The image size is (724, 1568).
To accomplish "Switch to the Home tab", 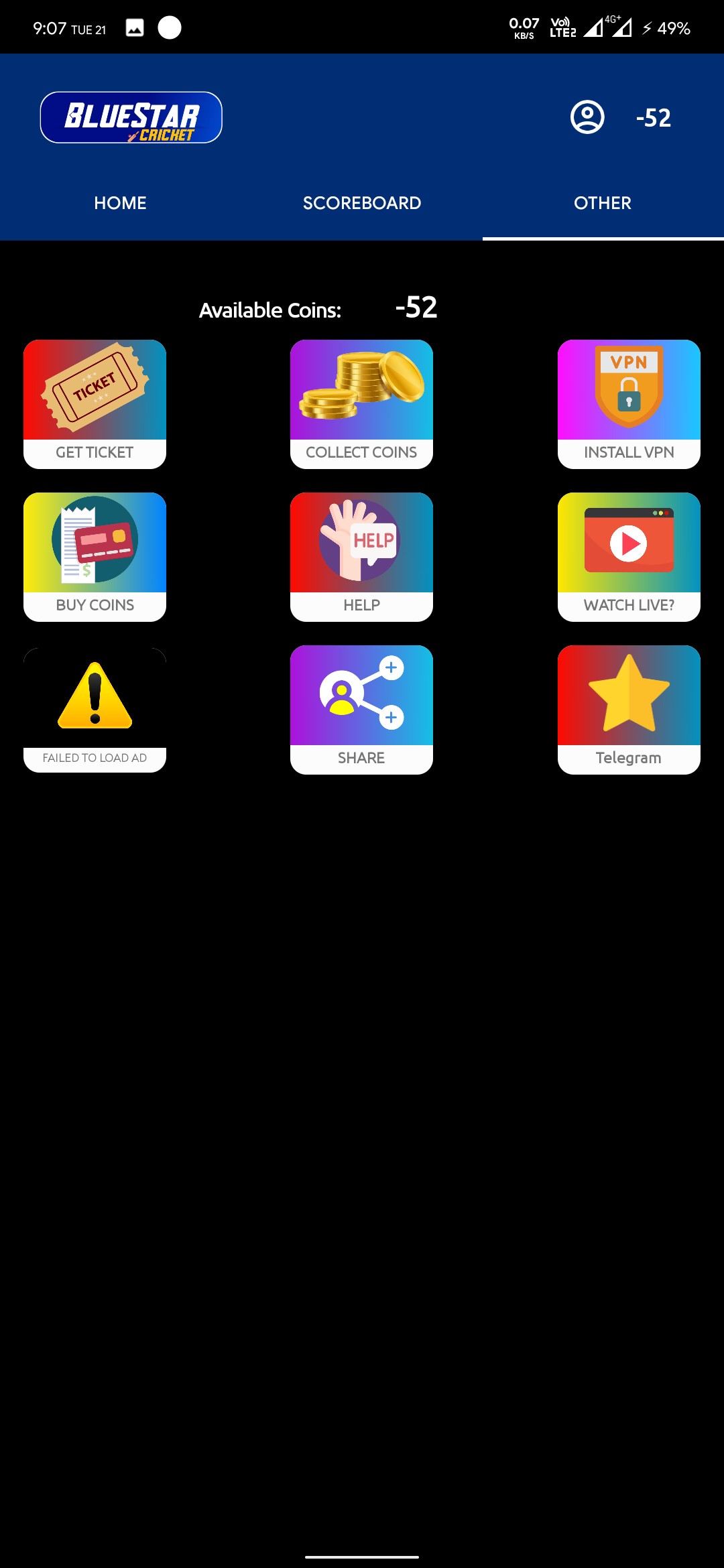I will (x=120, y=203).
